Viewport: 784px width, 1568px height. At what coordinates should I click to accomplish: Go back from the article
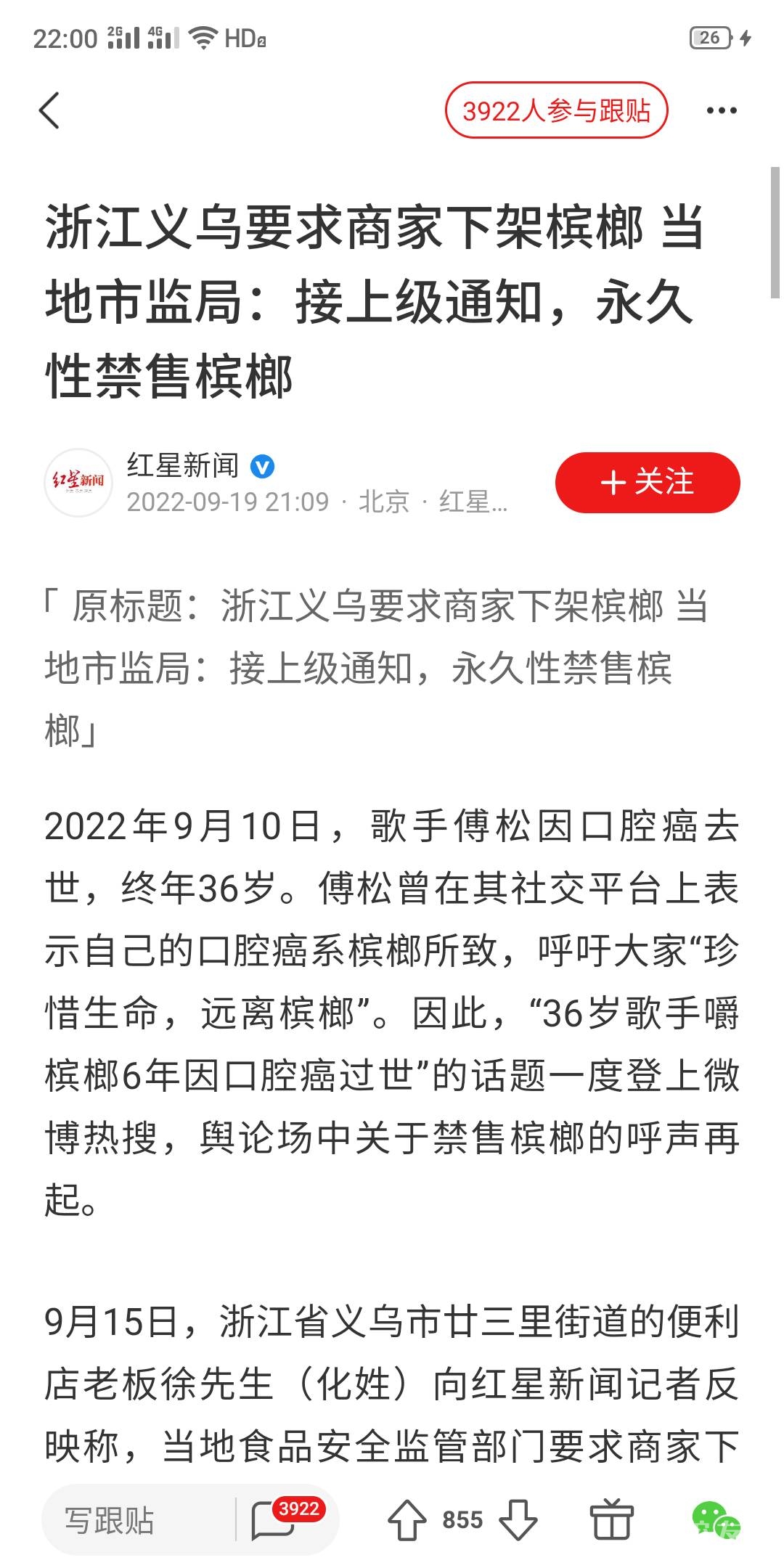49,111
